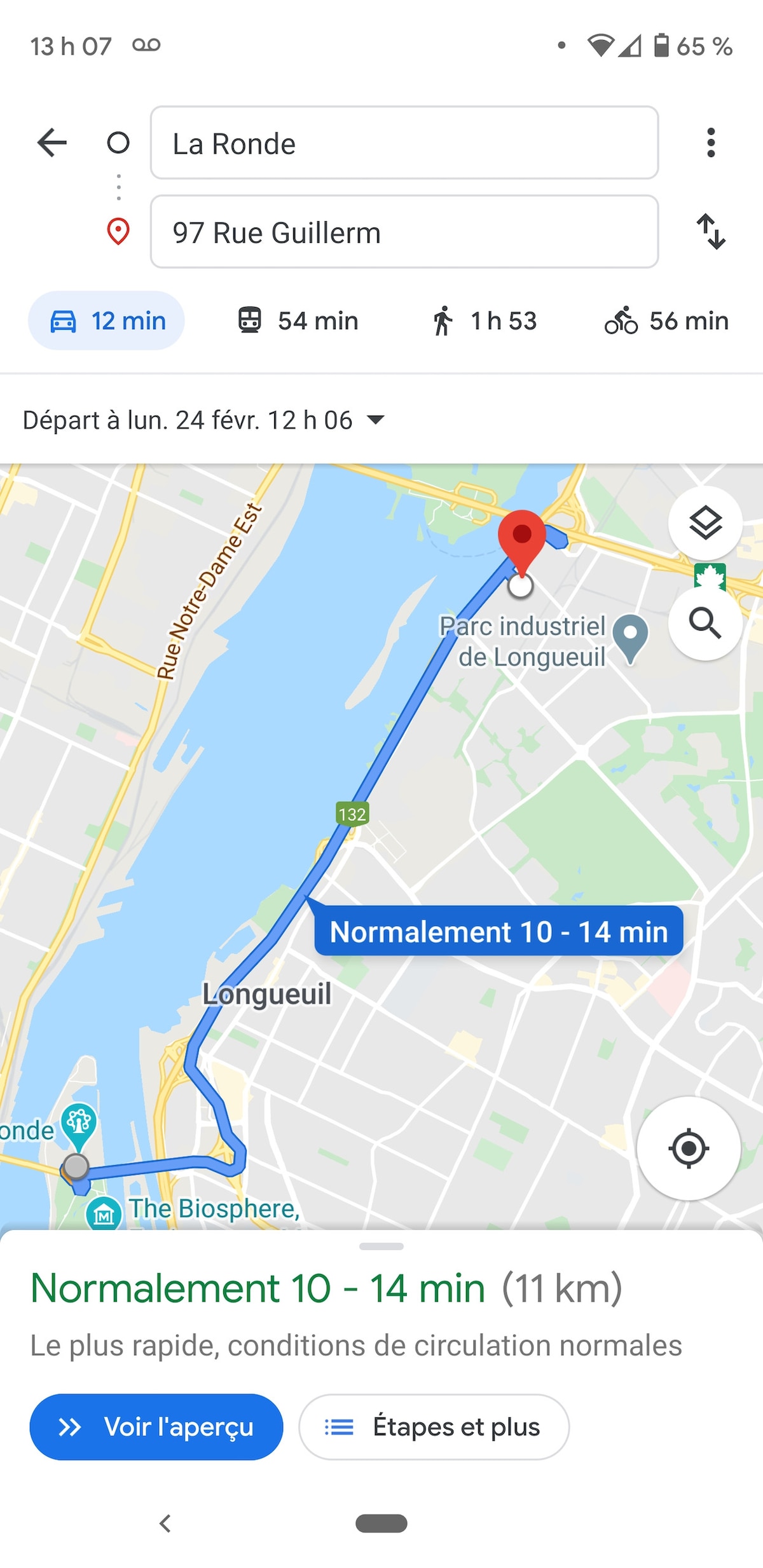Screen dimensions: 763x1568
Task: Swap origin and destination
Action: pyautogui.click(x=711, y=231)
